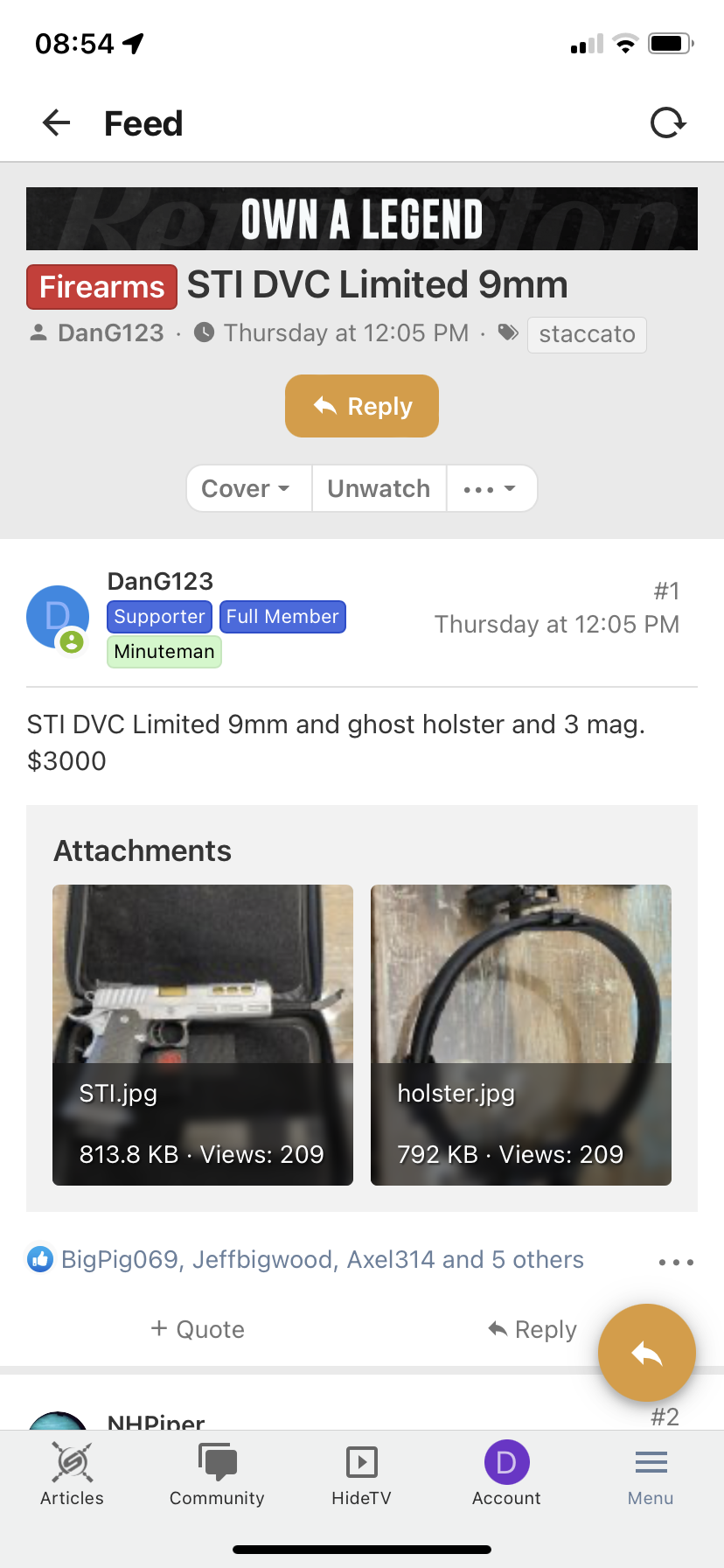Tap the floating reply button
The image size is (724, 1568).
pyautogui.click(x=647, y=1353)
